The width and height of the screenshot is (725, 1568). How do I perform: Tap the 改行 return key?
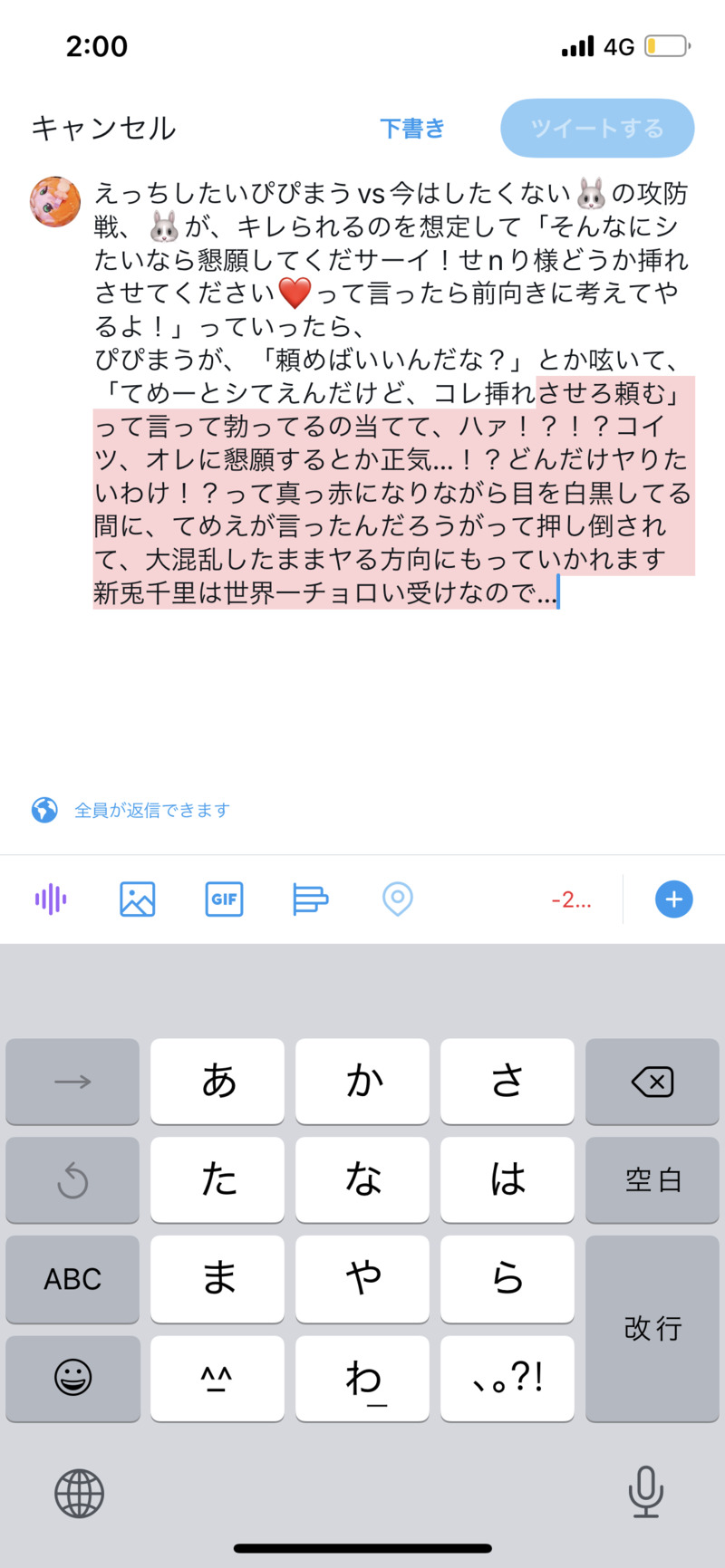(652, 1328)
